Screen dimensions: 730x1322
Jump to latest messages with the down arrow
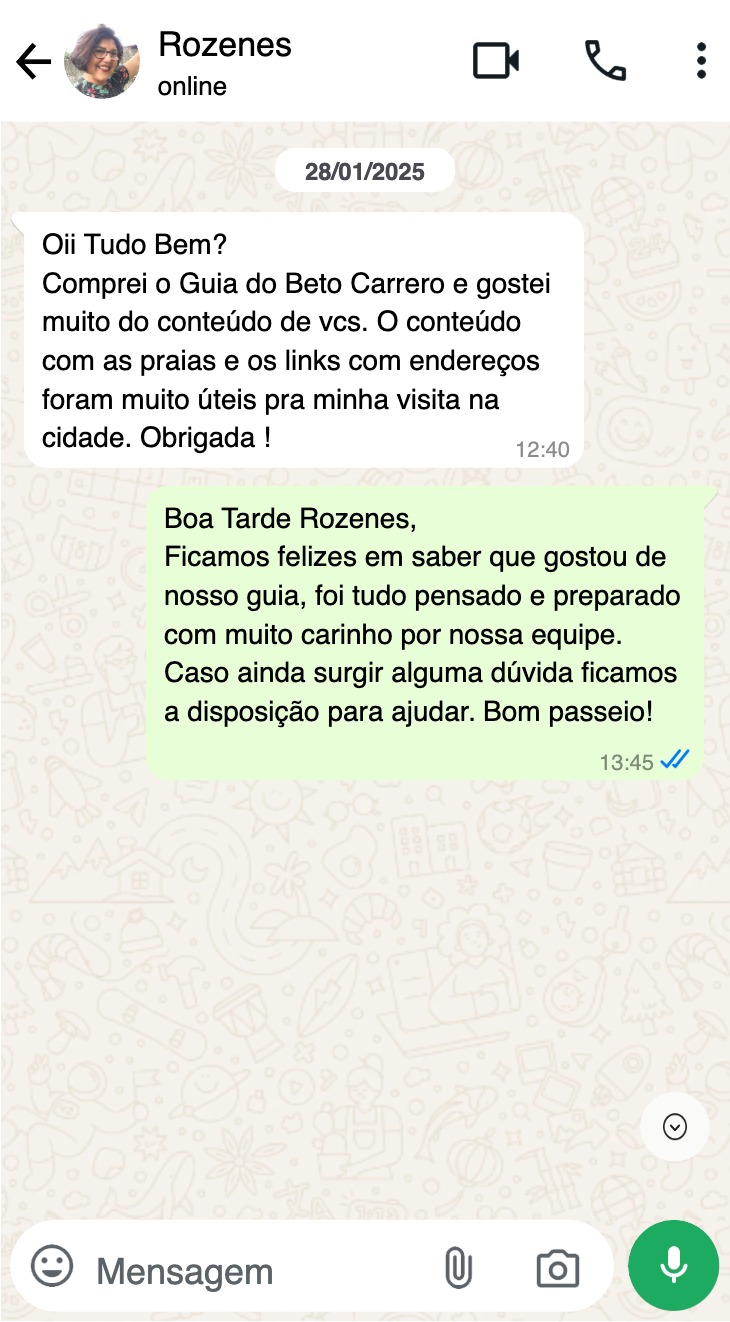675,1127
